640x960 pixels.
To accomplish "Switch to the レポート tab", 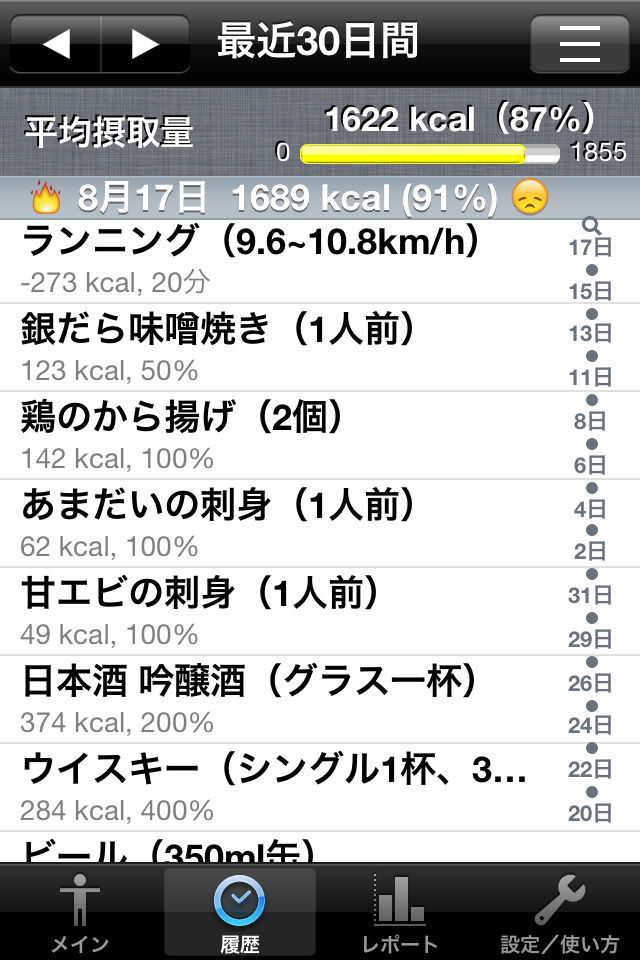I will coord(399,912).
